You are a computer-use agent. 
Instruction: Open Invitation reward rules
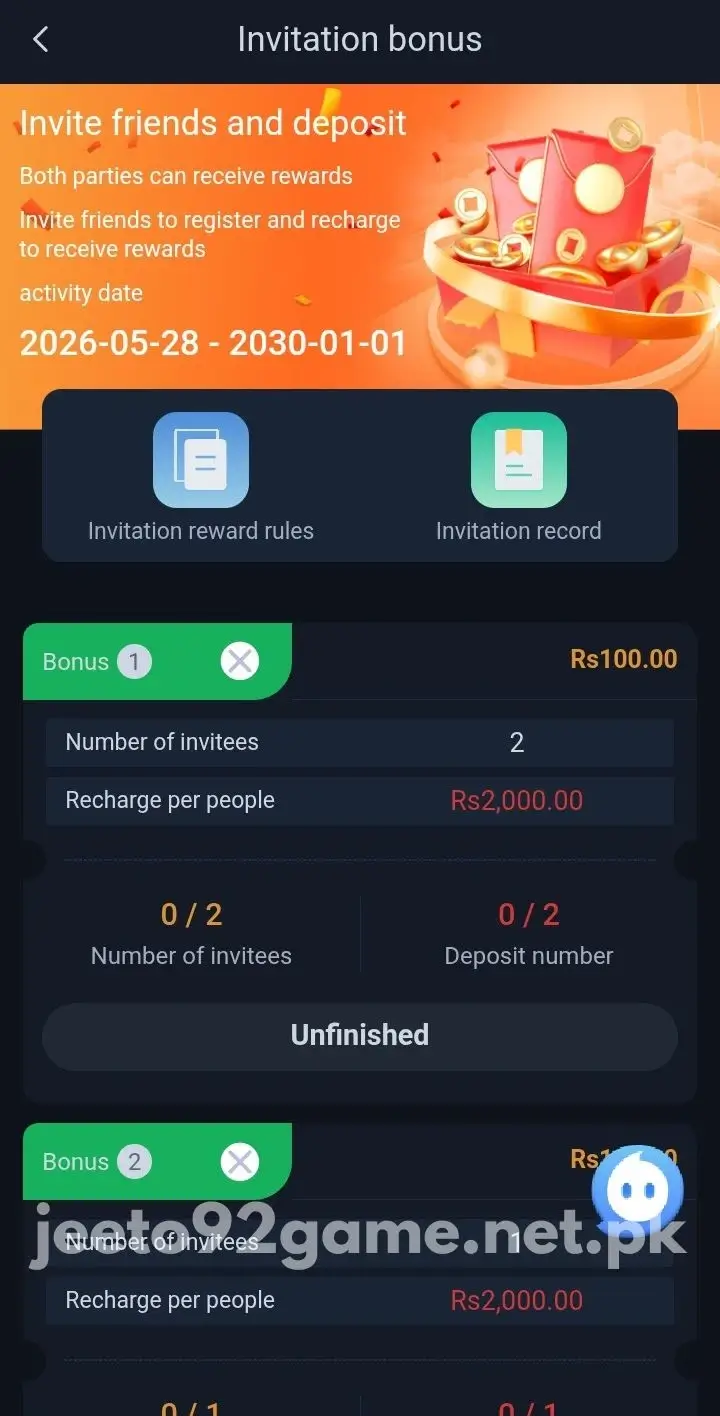(x=201, y=477)
